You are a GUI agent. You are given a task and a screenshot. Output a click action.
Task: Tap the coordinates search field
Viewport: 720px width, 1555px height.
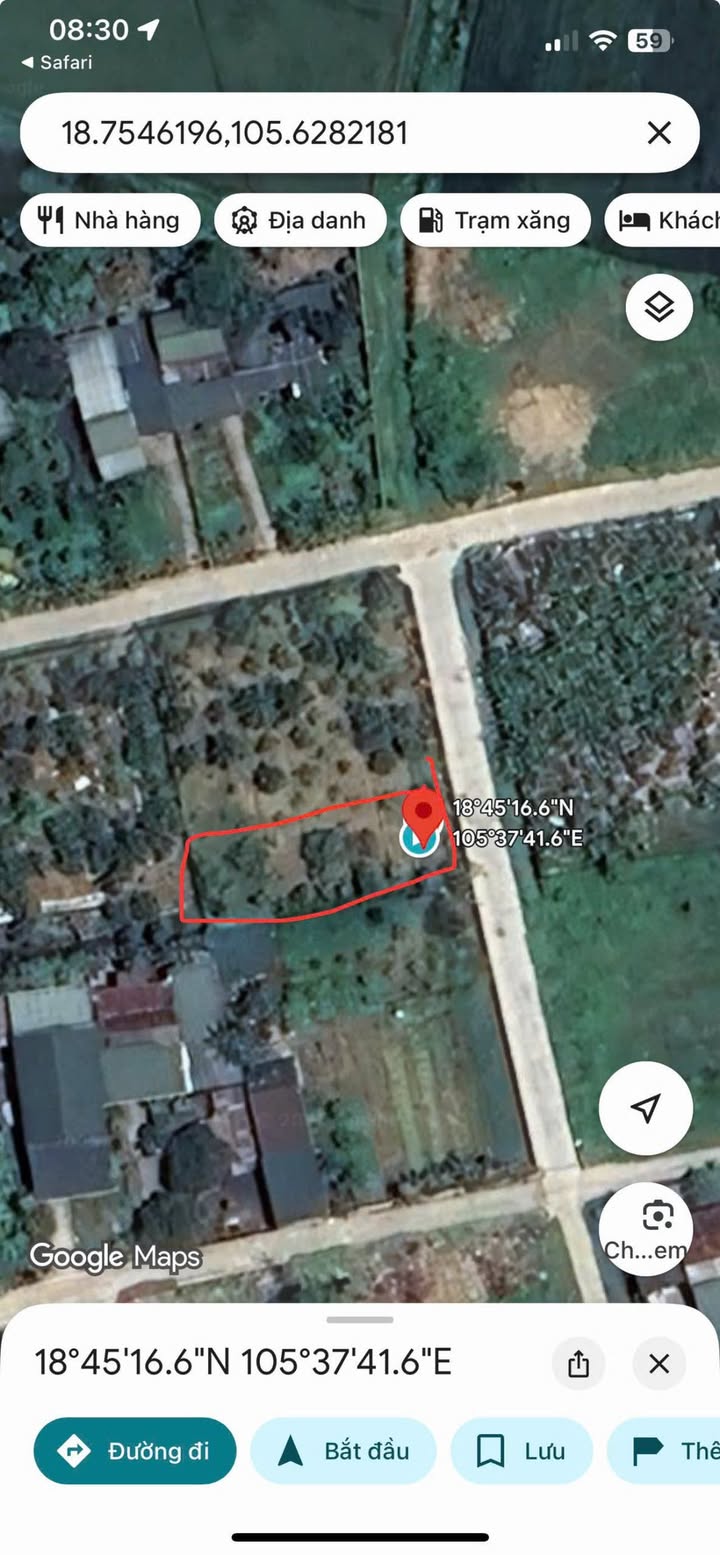[x=330, y=133]
